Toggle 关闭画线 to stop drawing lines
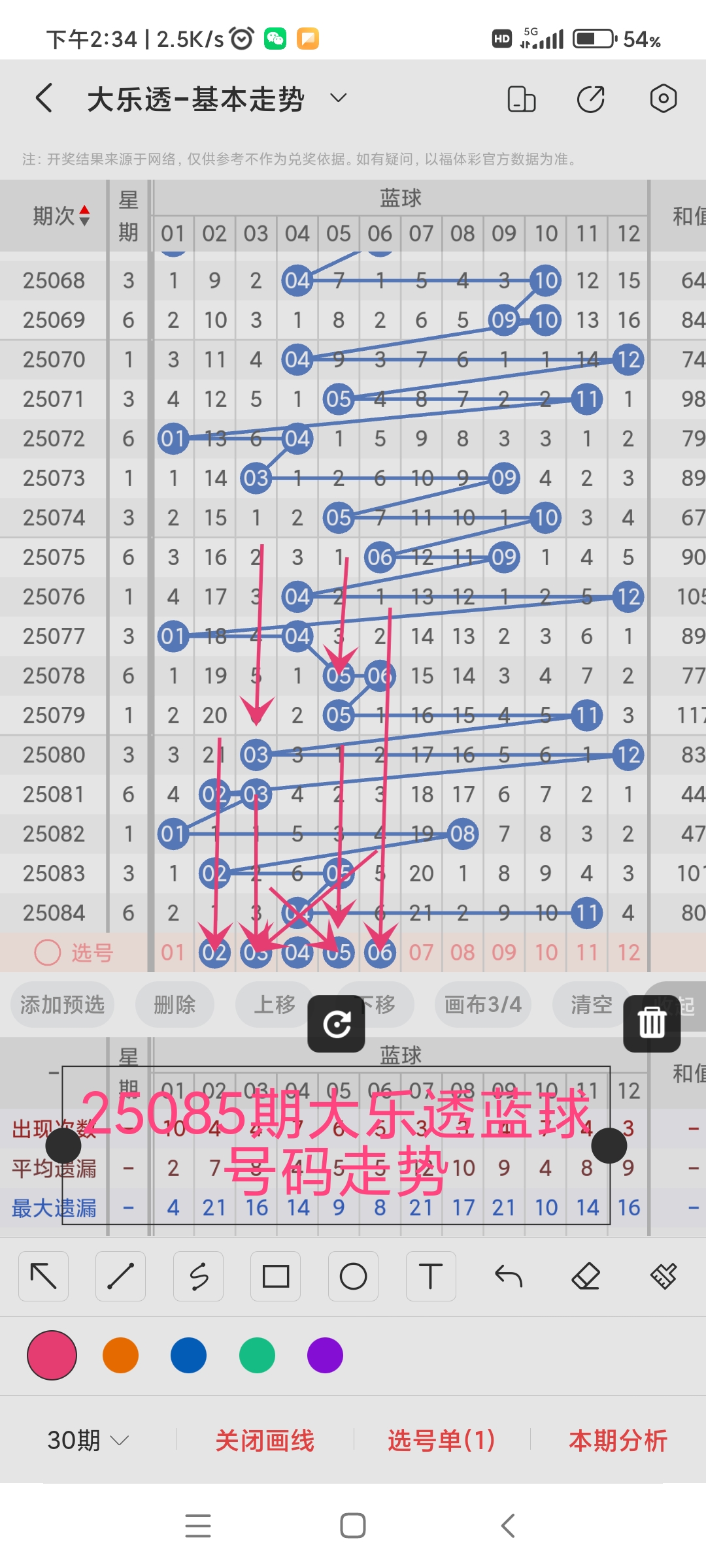Screen dimensions: 706x1568 coord(265,1439)
